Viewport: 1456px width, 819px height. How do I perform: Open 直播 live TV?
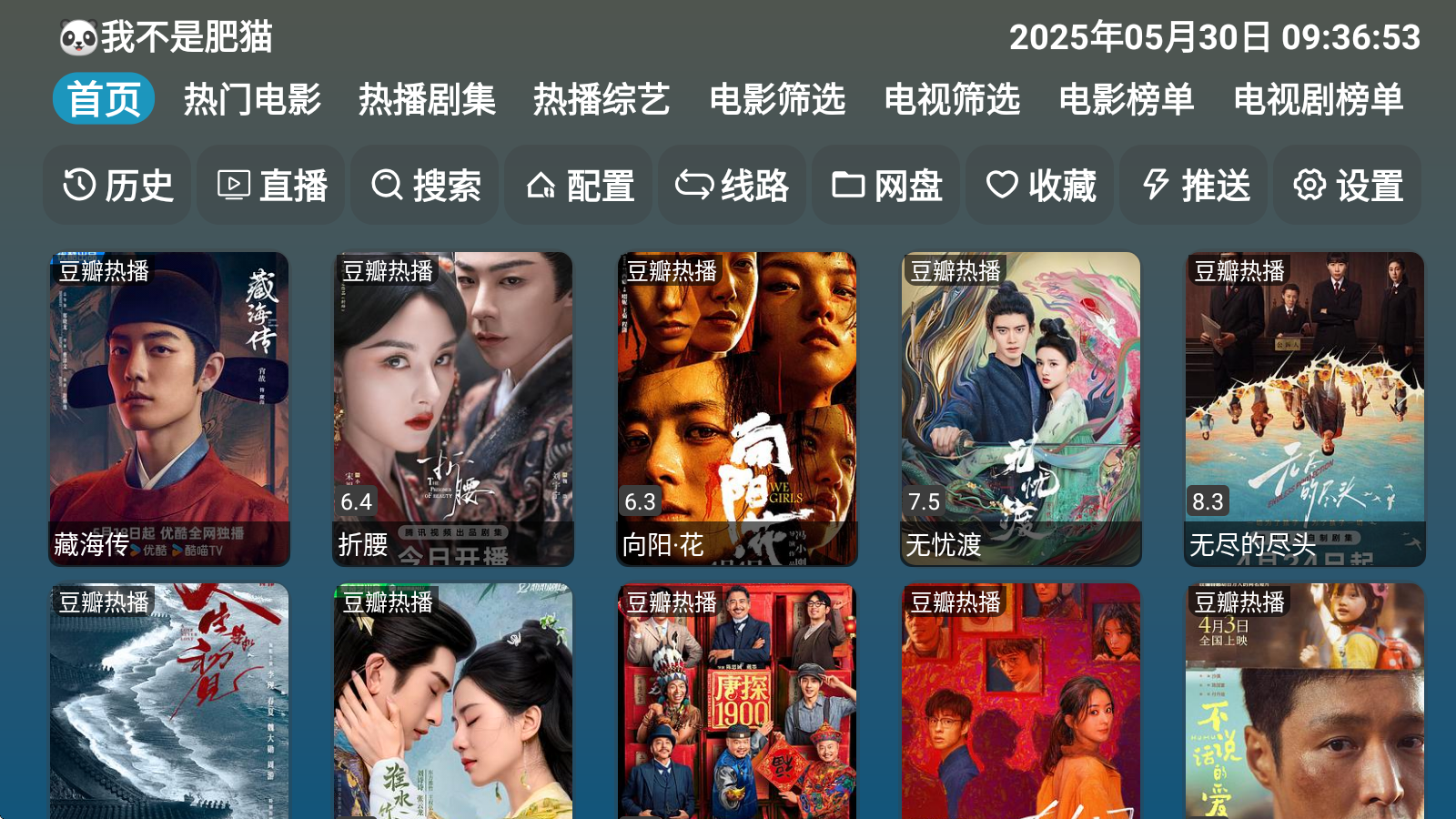click(271, 186)
